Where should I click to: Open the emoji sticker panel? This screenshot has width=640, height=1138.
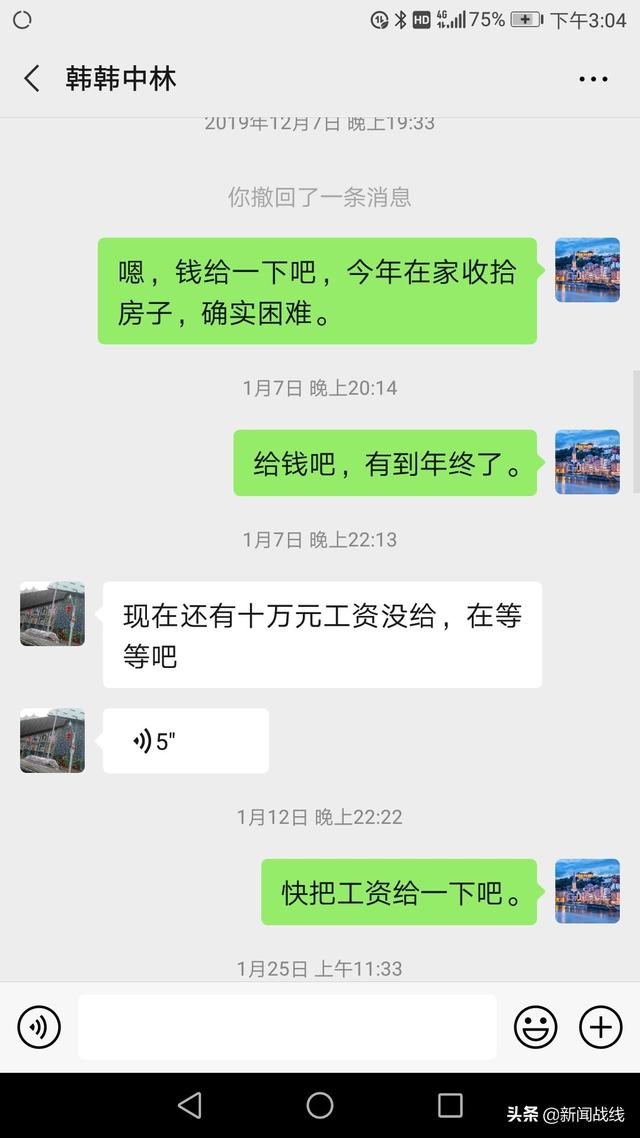(535, 1027)
